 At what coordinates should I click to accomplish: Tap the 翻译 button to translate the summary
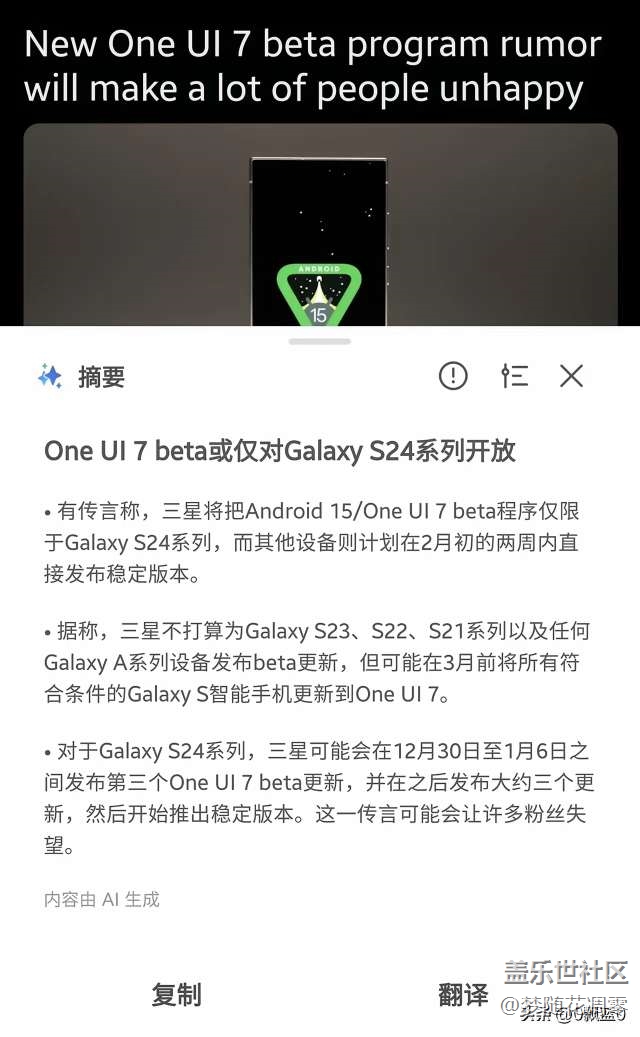tap(463, 994)
